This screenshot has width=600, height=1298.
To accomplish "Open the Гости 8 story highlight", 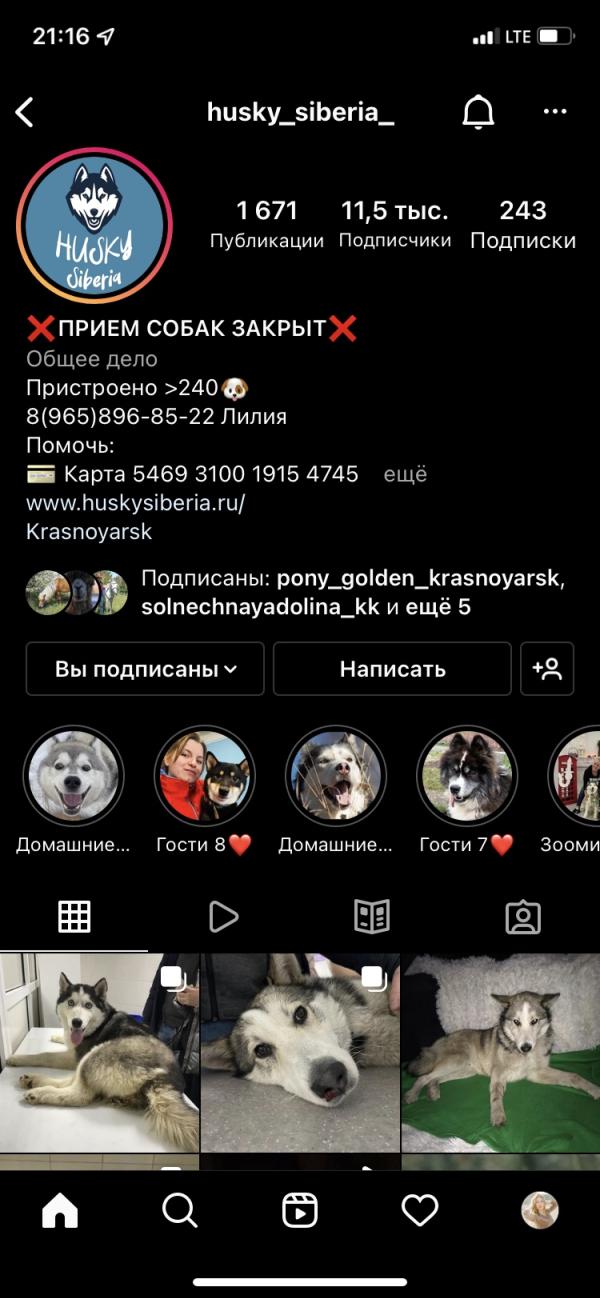I will pyautogui.click(x=204, y=776).
